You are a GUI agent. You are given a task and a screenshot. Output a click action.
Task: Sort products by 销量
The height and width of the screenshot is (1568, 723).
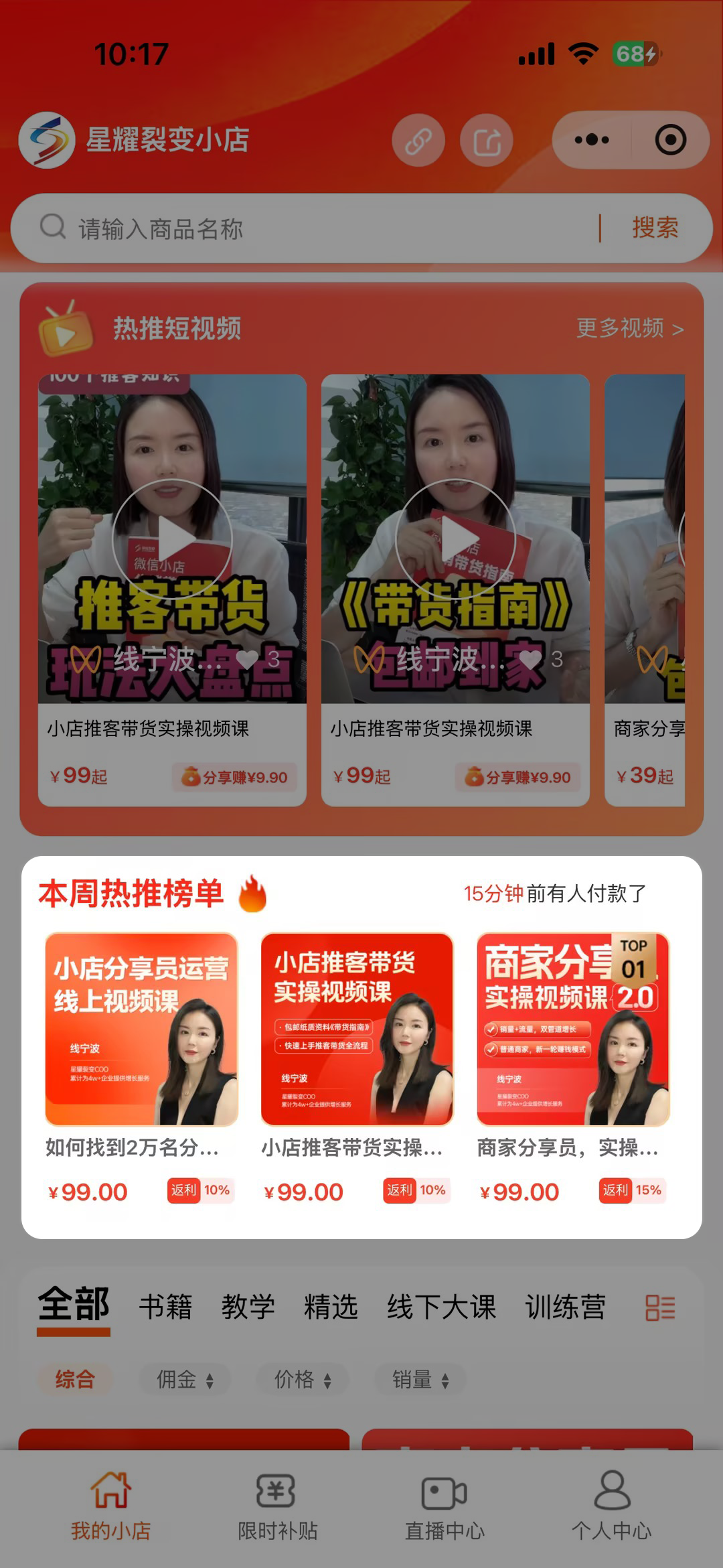[420, 1380]
